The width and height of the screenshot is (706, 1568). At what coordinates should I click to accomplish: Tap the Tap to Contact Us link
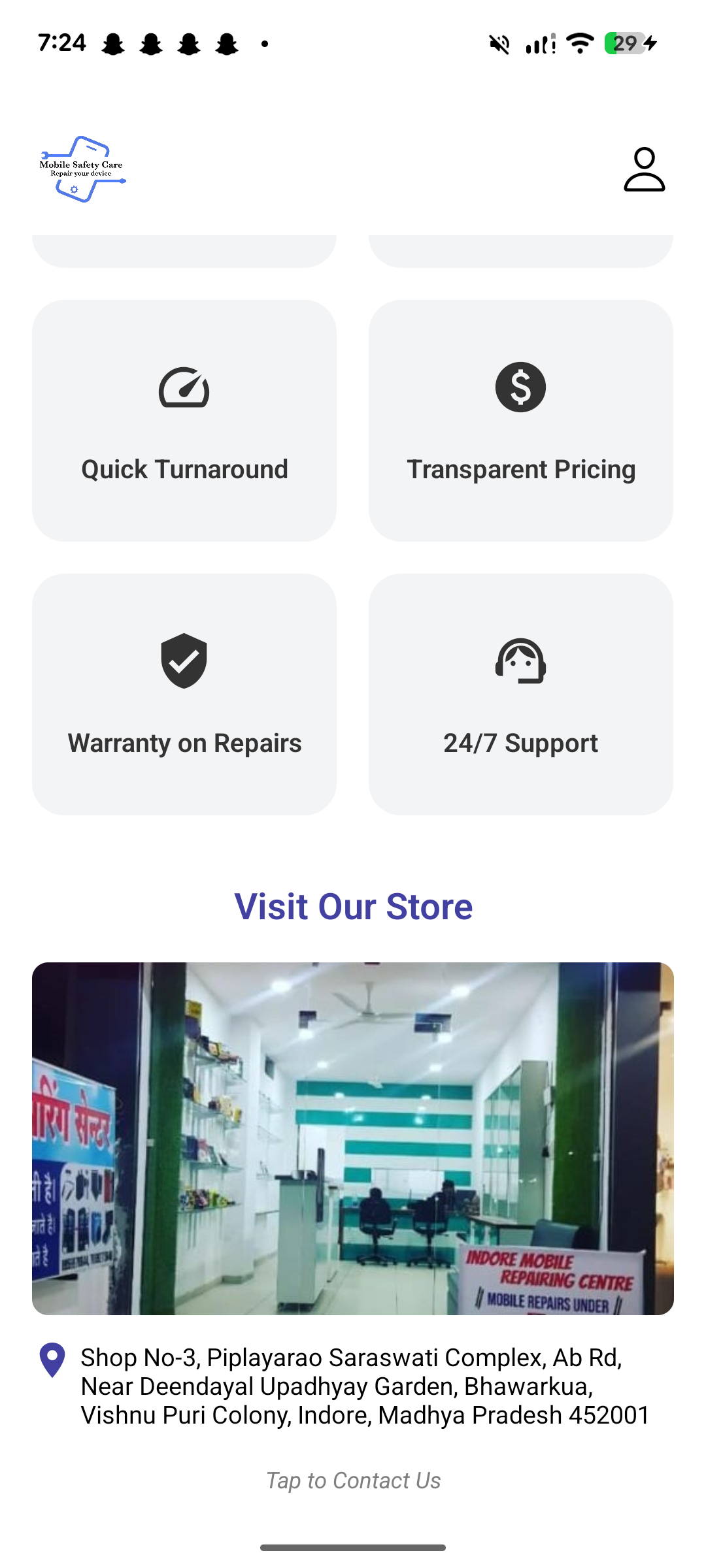[353, 1480]
